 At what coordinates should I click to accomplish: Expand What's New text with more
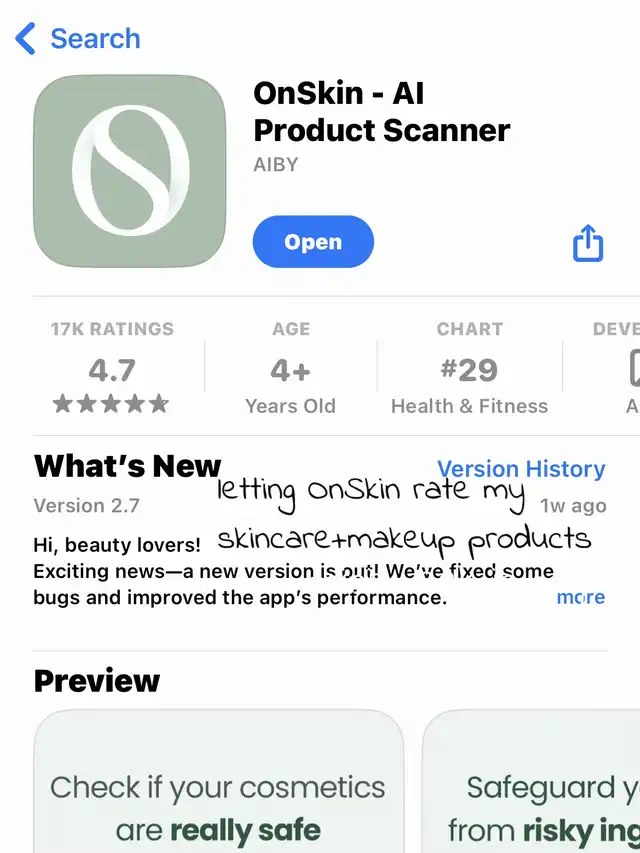pos(580,597)
